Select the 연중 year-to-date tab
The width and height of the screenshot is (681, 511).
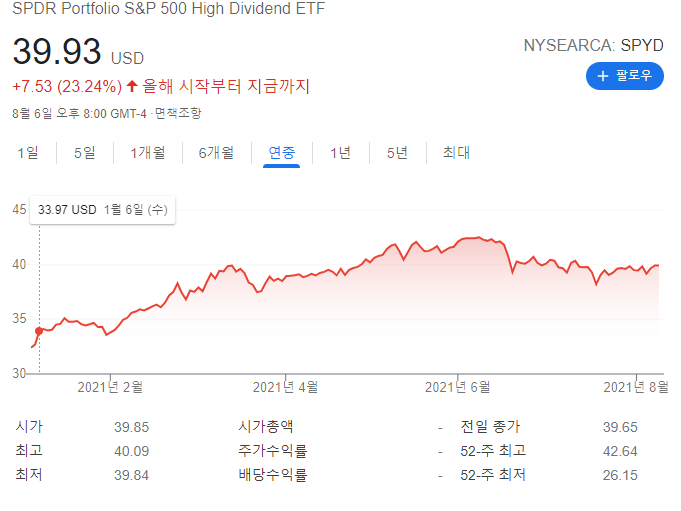click(x=282, y=153)
